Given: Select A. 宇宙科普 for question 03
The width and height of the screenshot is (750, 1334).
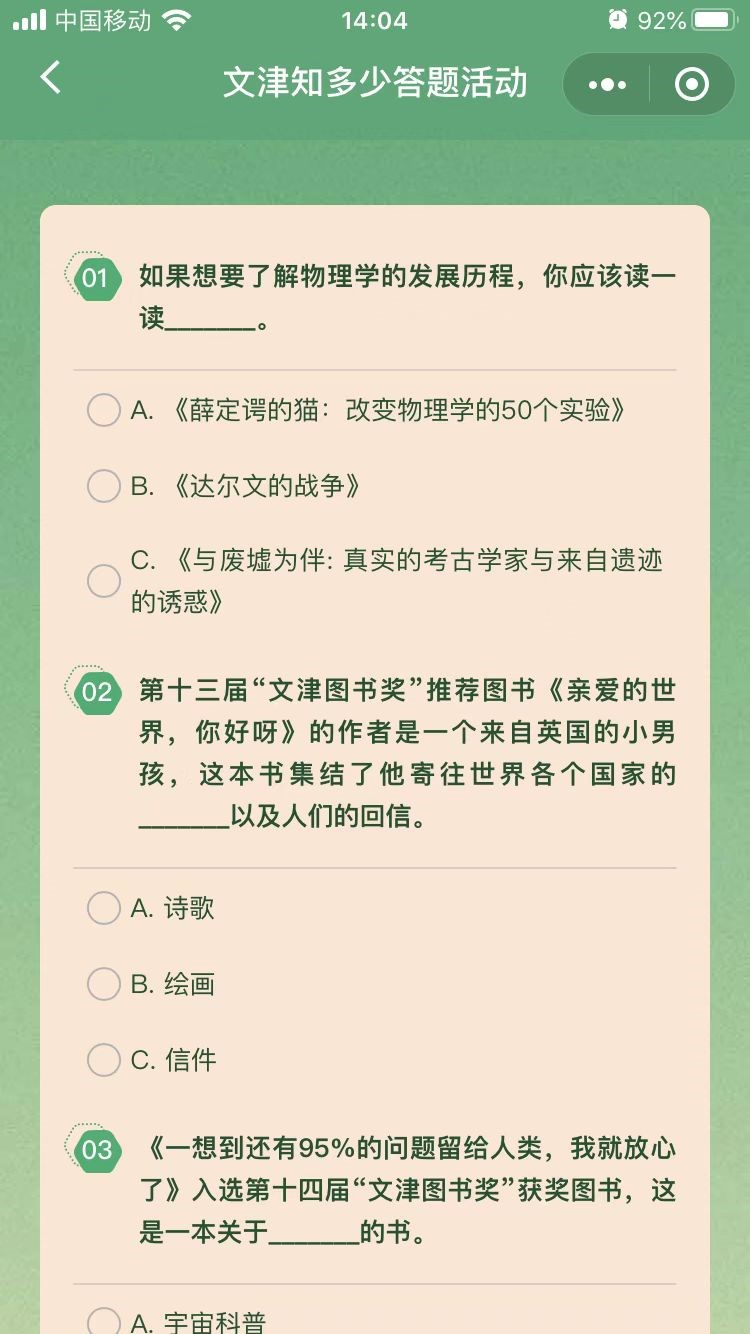Looking at the screenshot, I should 104,1322.
